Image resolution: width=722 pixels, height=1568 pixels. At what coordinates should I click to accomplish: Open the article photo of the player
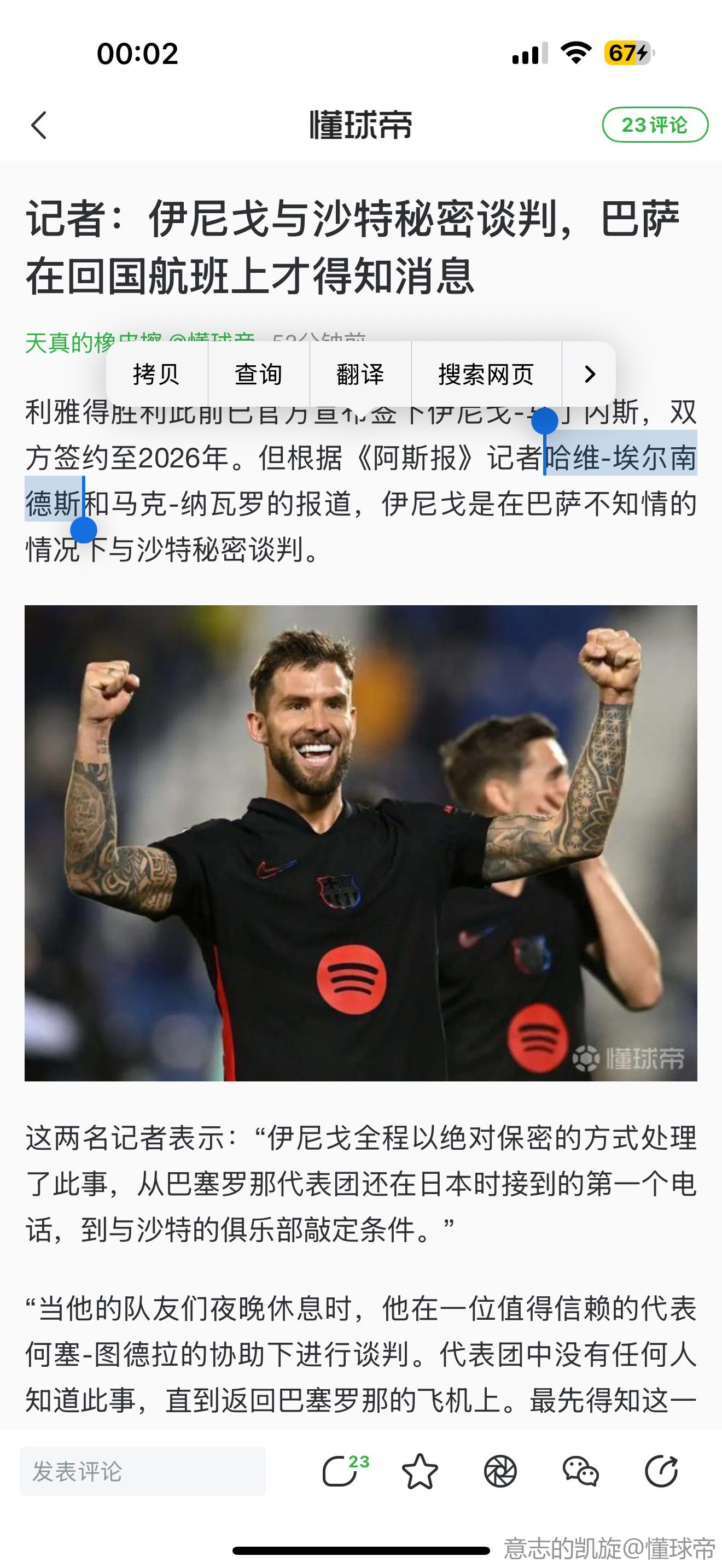(x=360, y=842)
